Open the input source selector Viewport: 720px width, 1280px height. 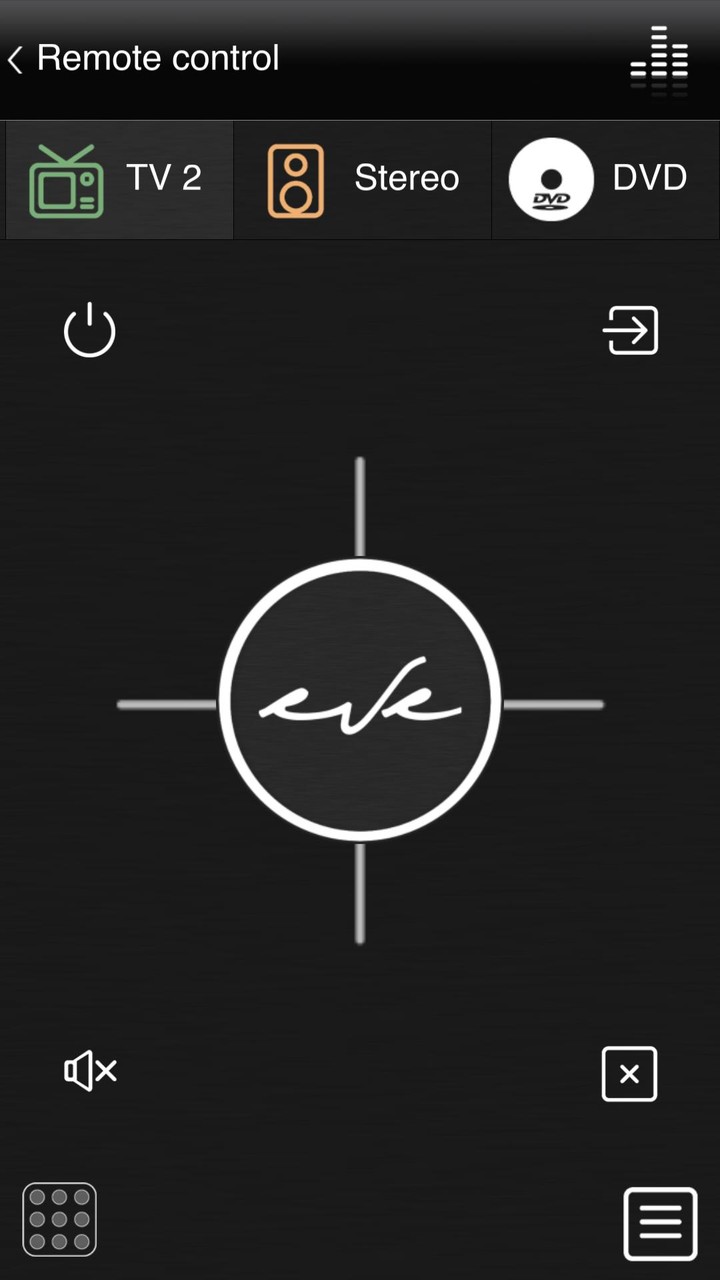[630, 331]
